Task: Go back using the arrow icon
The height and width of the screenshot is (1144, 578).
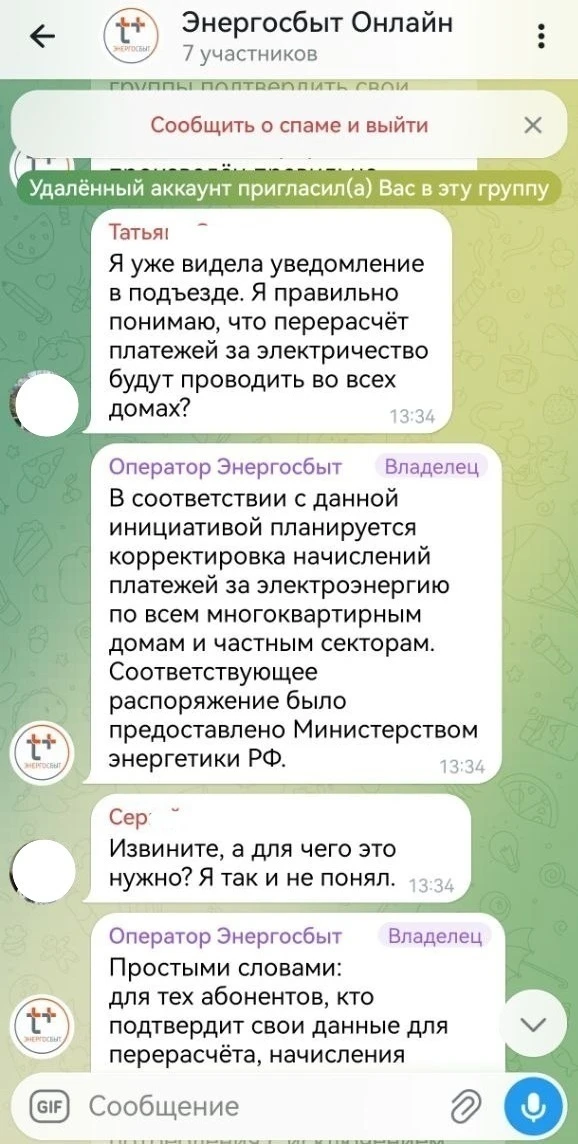Action: click(42, 37)
